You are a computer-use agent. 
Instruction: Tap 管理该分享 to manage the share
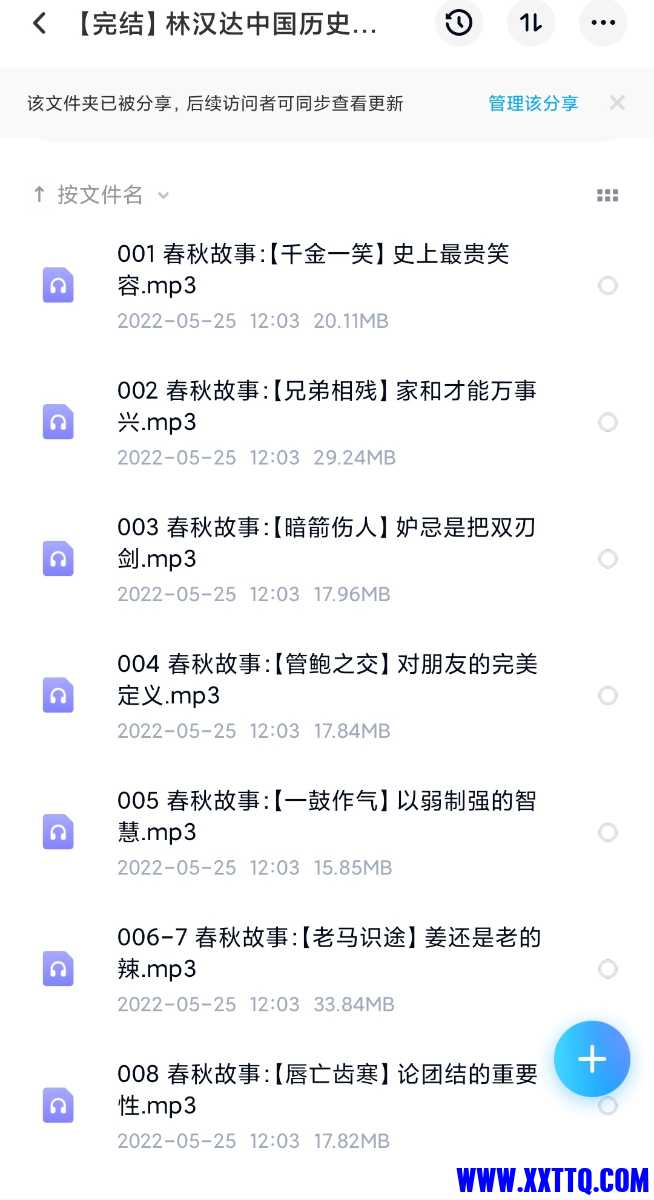pos(533,103)
